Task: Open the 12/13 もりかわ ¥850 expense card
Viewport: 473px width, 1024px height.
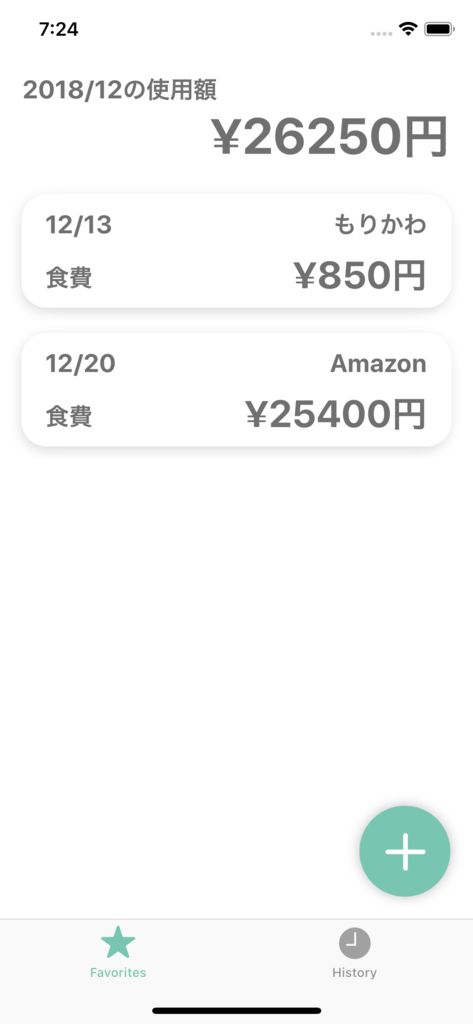Action: point(236,251)
